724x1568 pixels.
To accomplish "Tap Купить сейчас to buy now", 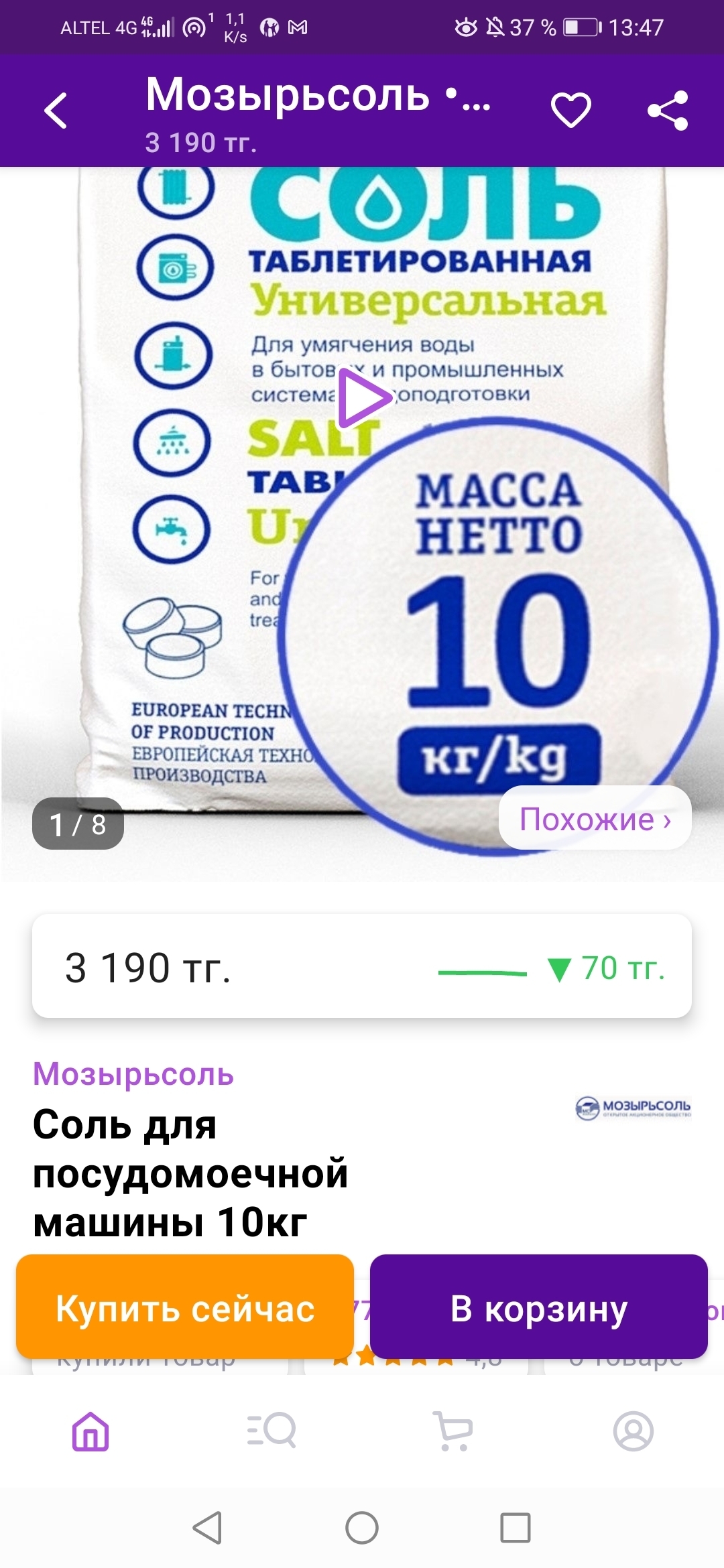I will click(185, 1308).
